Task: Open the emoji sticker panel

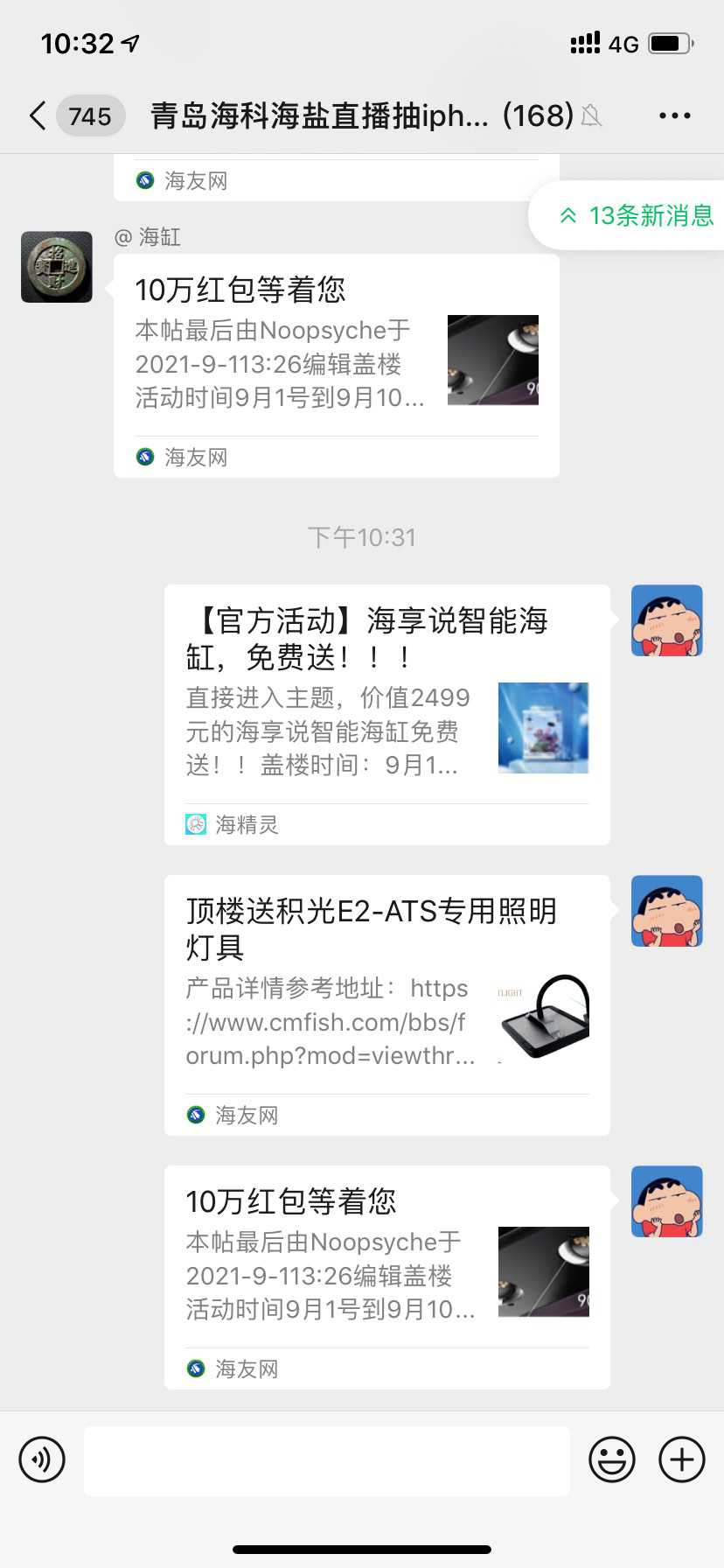Action: pos(611,1459)
